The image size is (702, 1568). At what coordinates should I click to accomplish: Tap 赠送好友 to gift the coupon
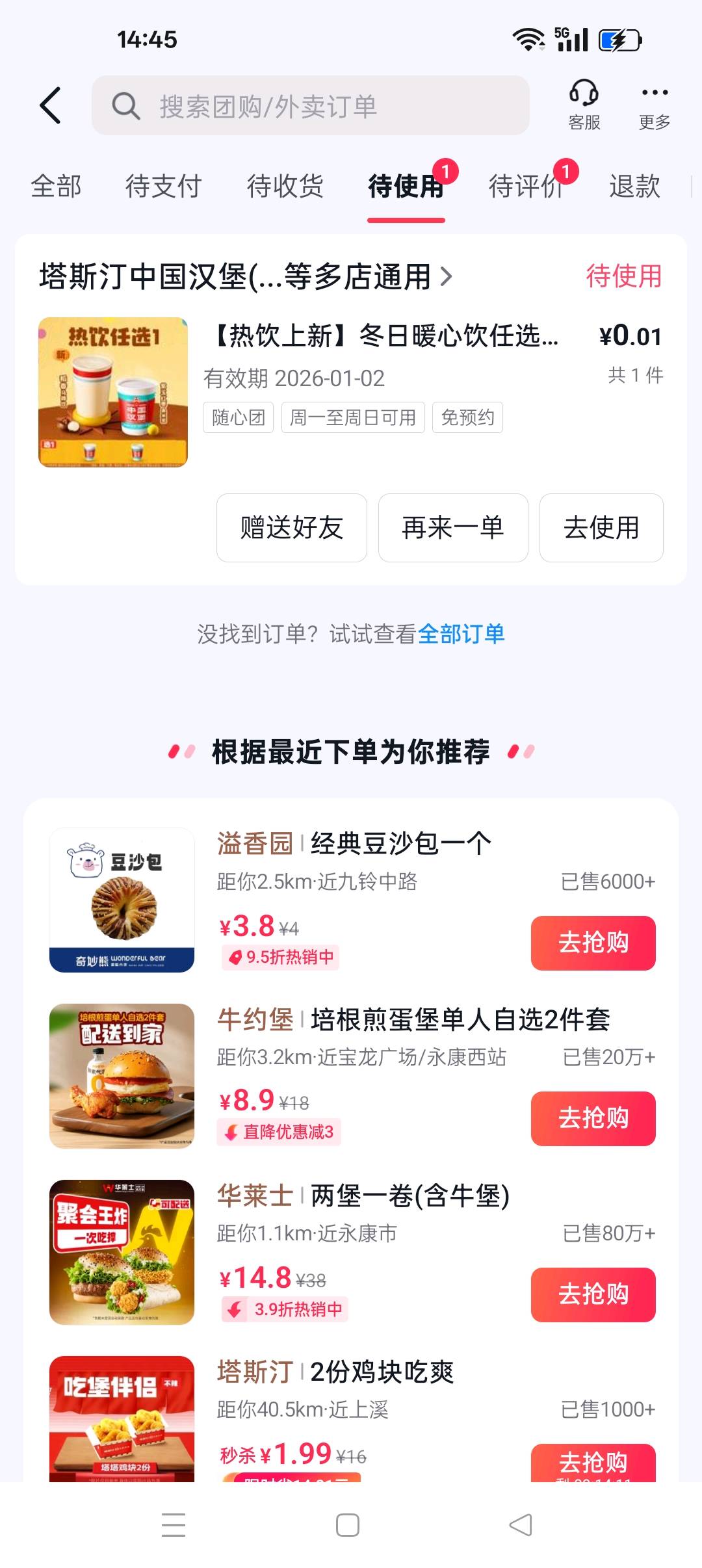click(x=291, y=528)
